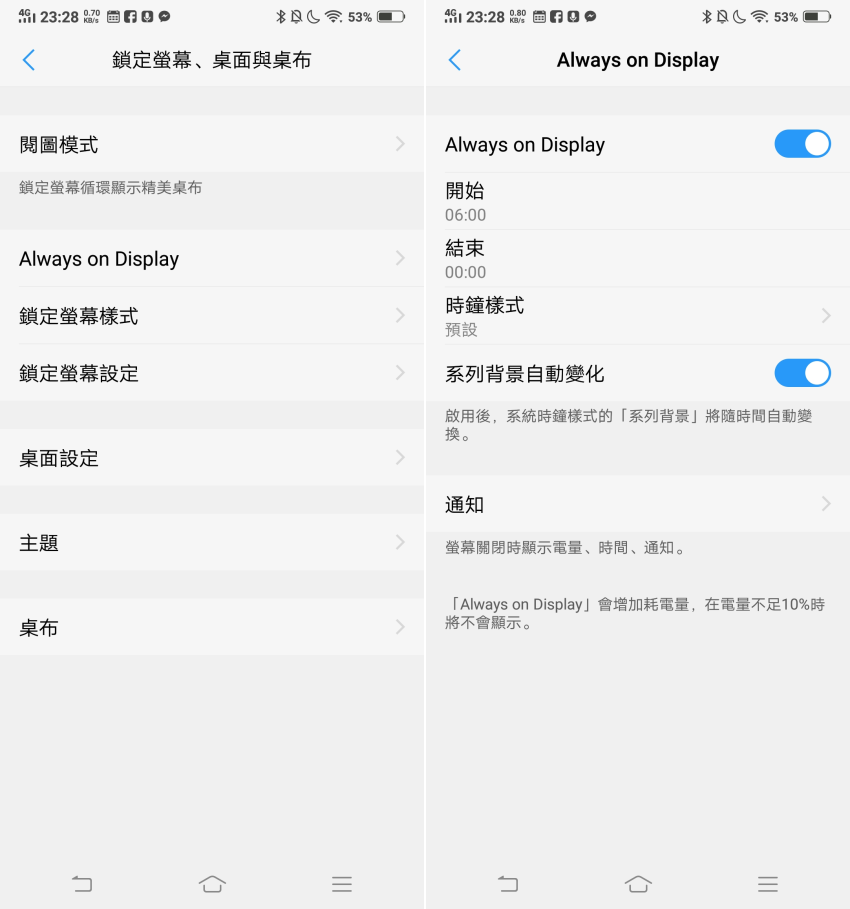Turn off the Always on Display switch
The width and height of the screenshot is (850, 909).
[x=802, y=144]
